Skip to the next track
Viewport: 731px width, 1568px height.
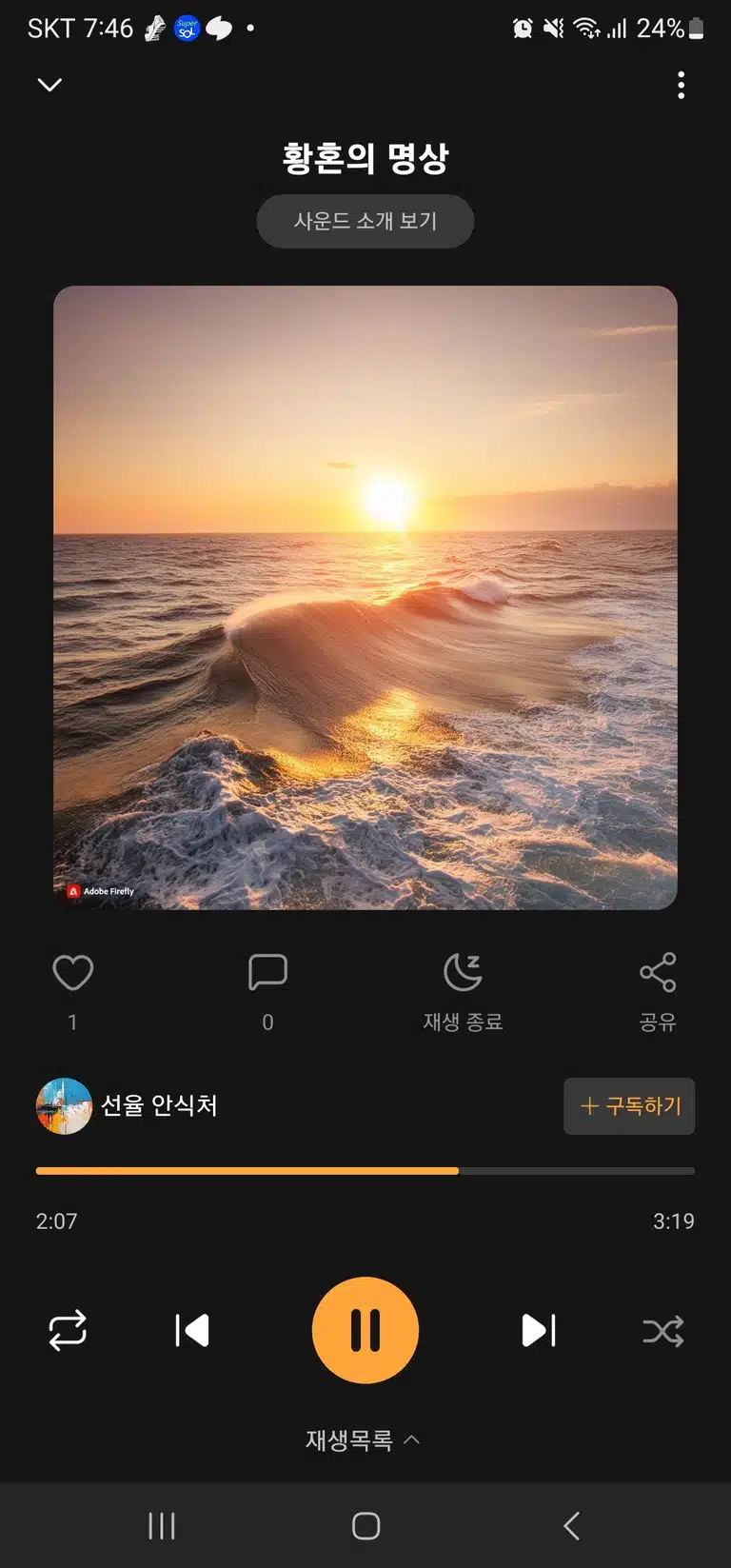539,1330
